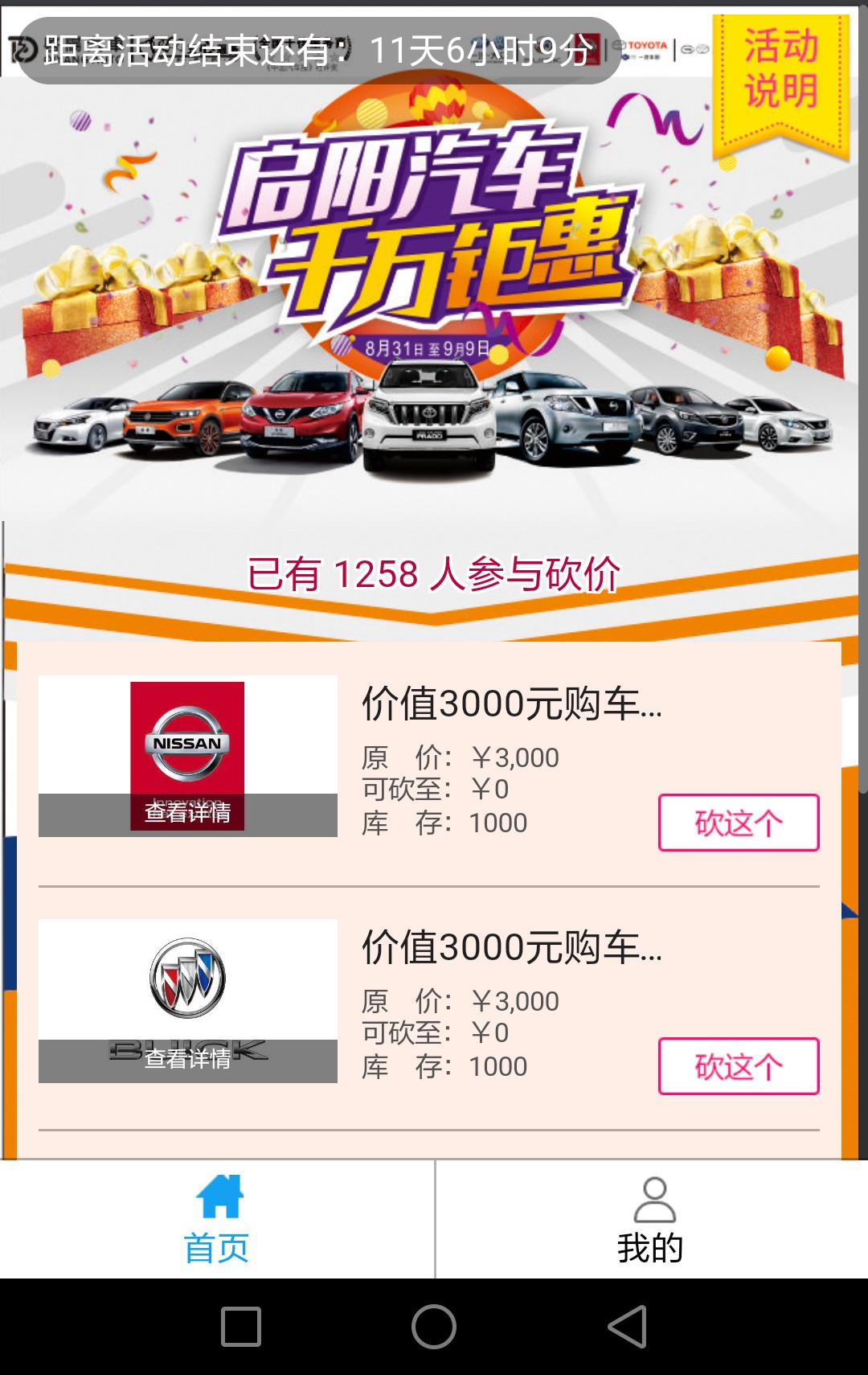The image size is (868, 1375).
Task: Go back using the system back button
Action: 627,1327
